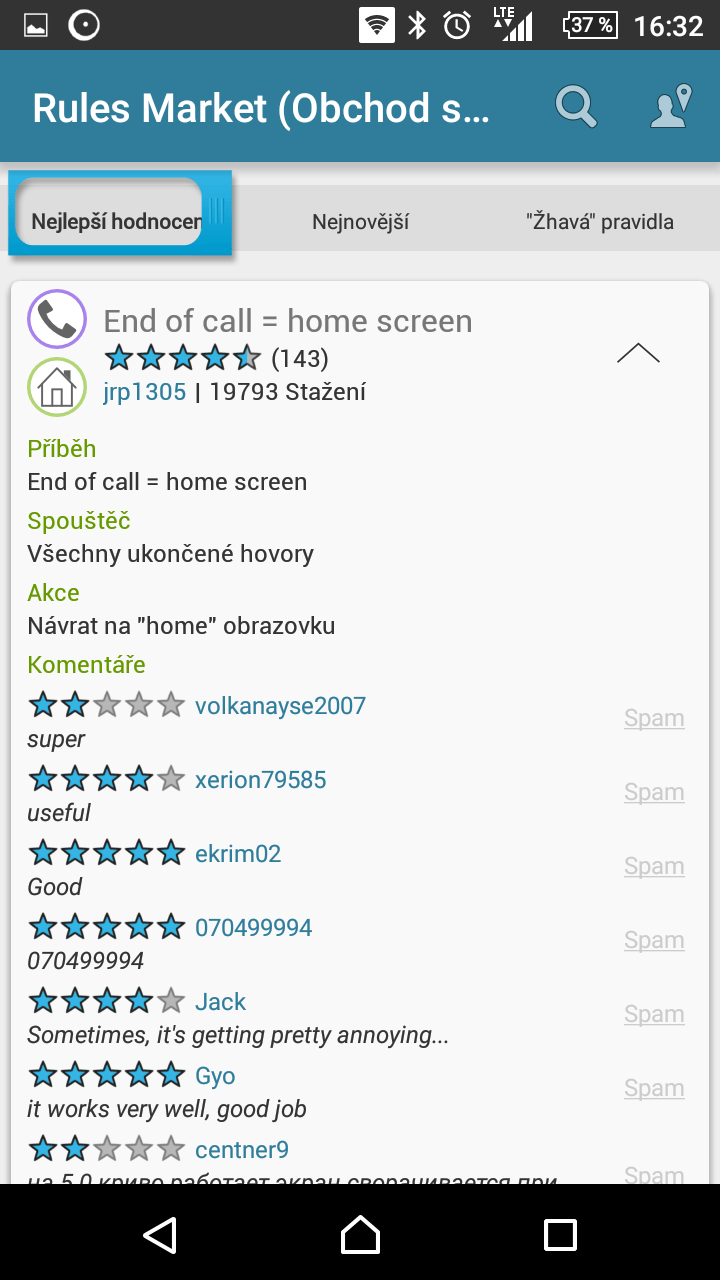Viewport: 720px width, 1280px height.
Task: Report Jack's comment as Spam
Action: 654,1014
